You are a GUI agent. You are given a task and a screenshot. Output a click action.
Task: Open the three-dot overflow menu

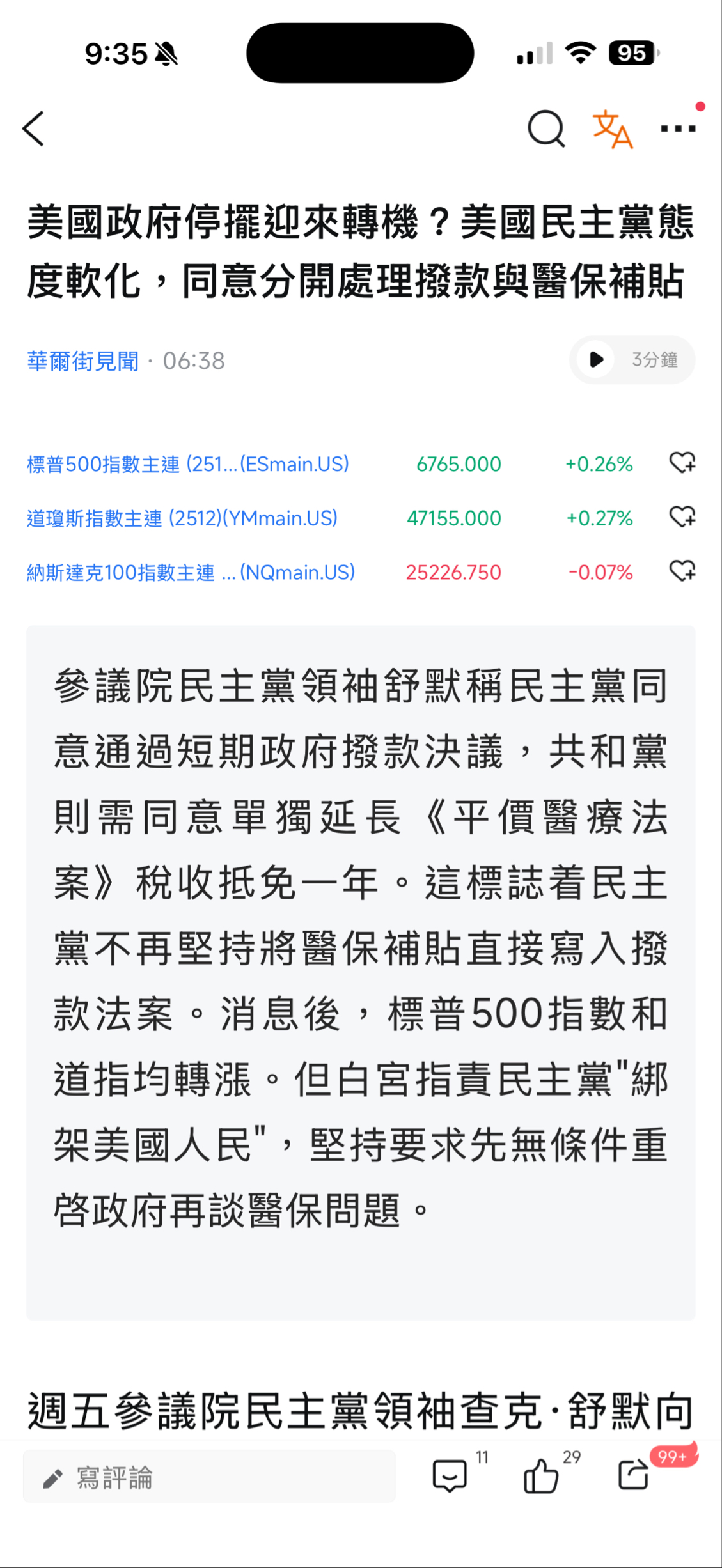point(678,128)
